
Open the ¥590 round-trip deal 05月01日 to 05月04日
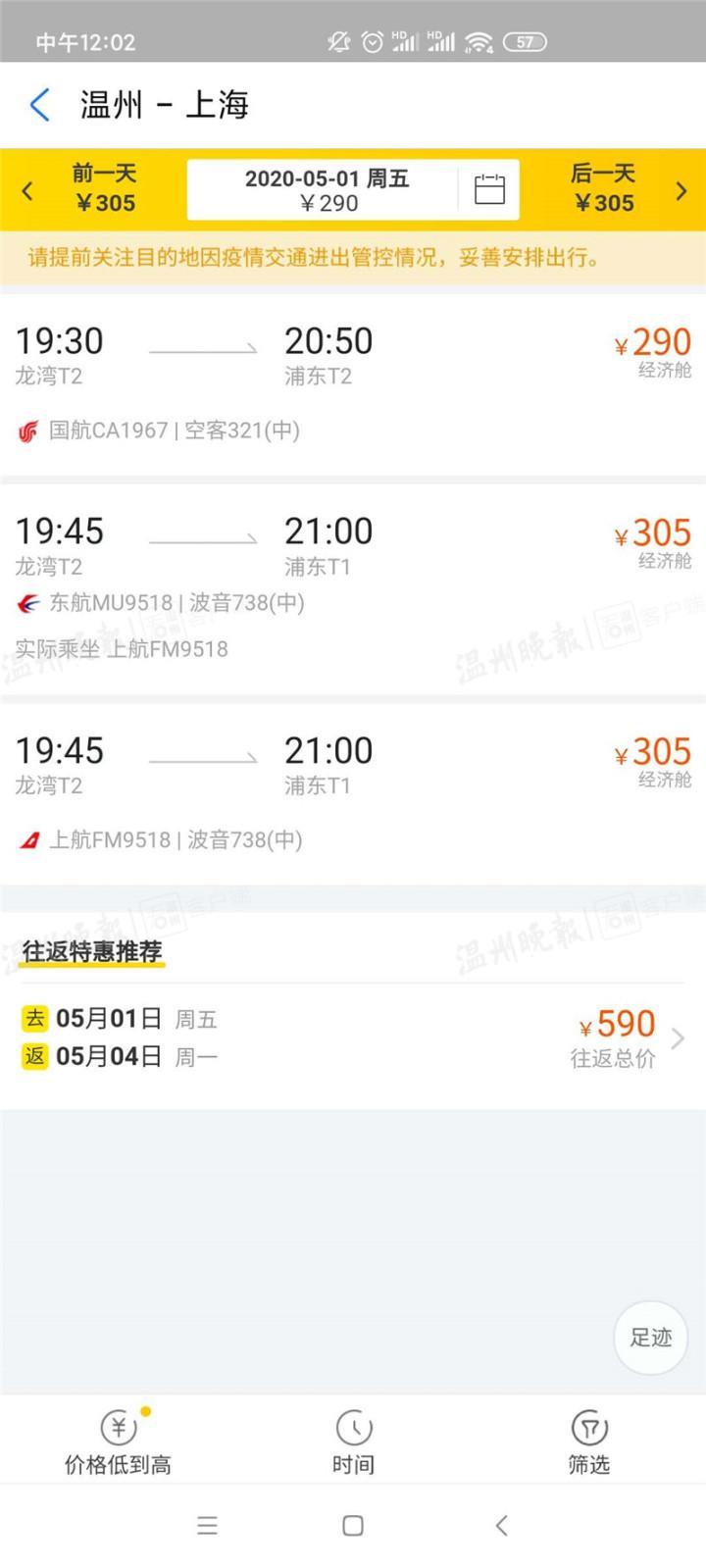point(353,1038)
